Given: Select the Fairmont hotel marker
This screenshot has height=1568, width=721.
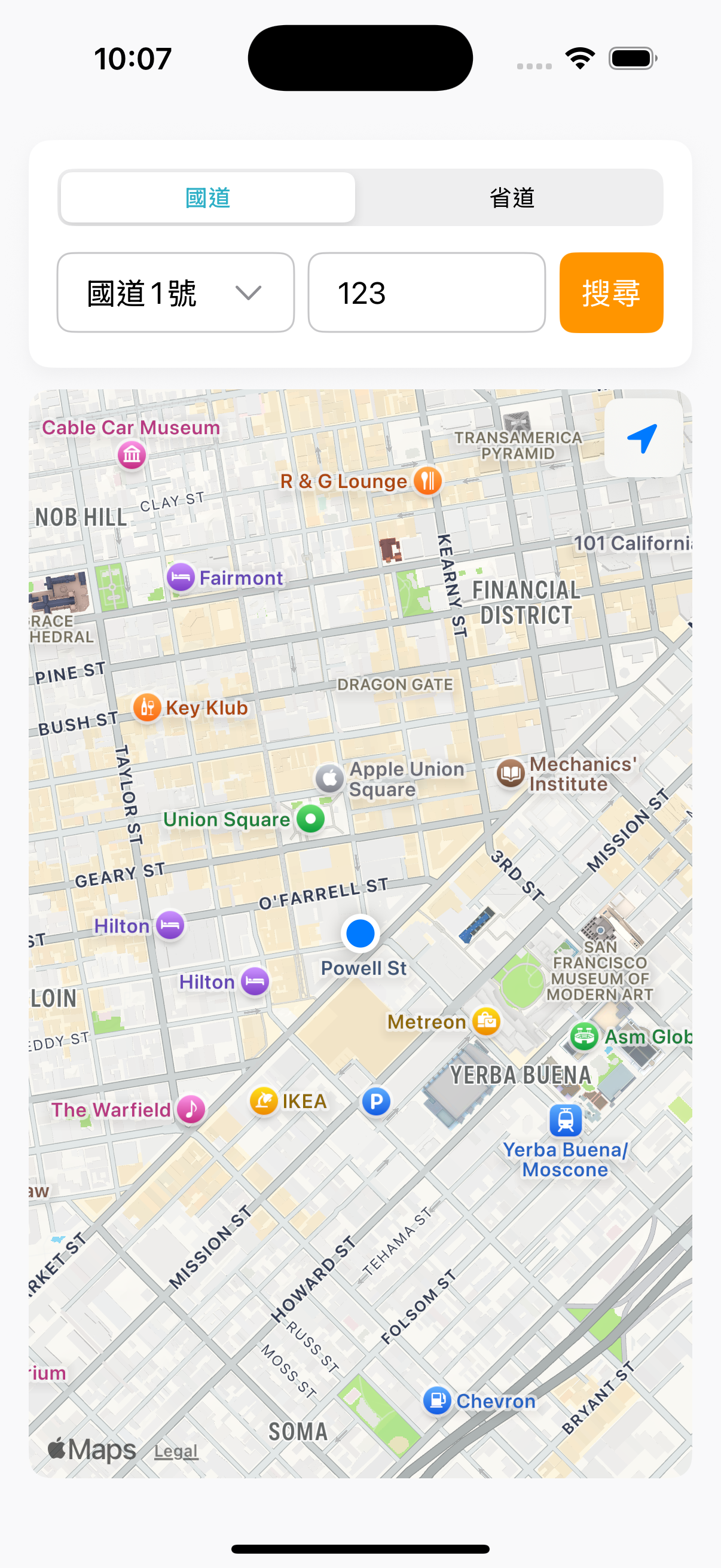Looking at the screenshot, I should [x=181, y=577].
